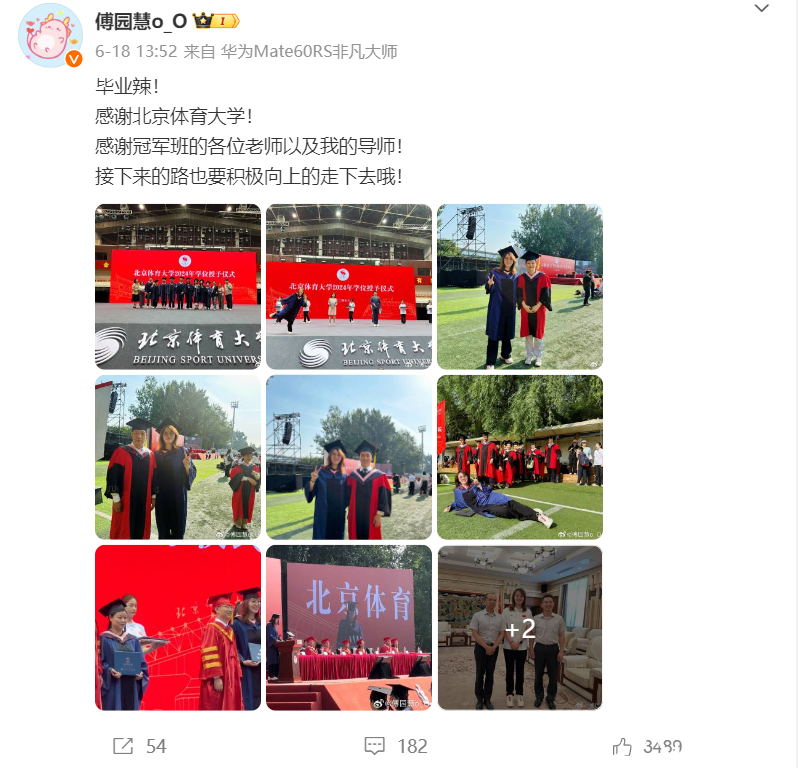Image resolution: width=798 pixels, height=768 pixels.
Task: Open seventh photo of the diploma handover
Action: tap(178, 627)
